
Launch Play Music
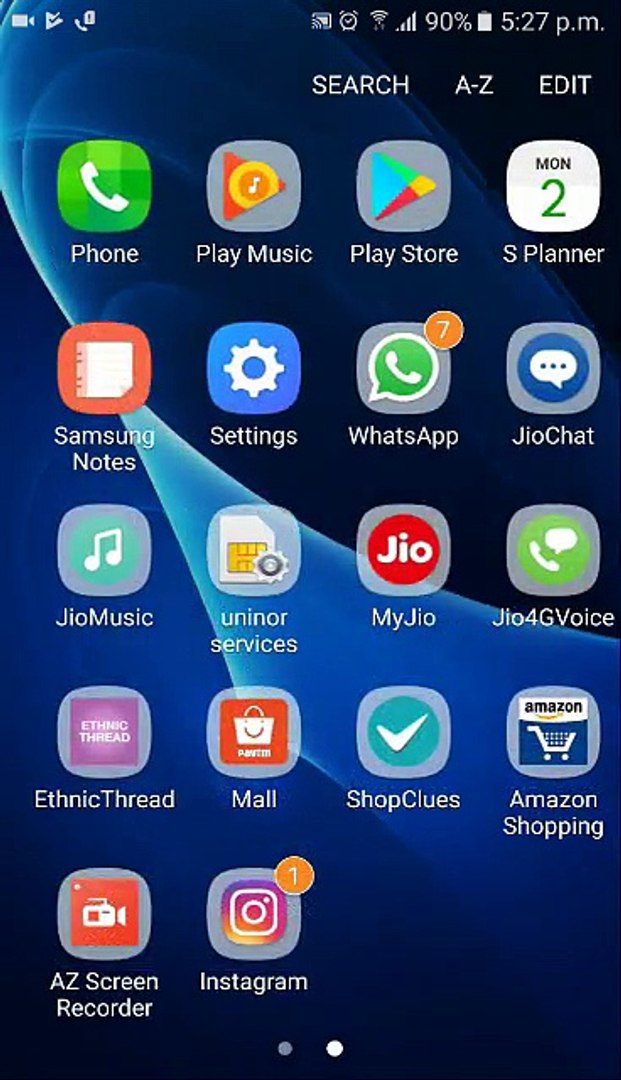[x=254, y=187]
